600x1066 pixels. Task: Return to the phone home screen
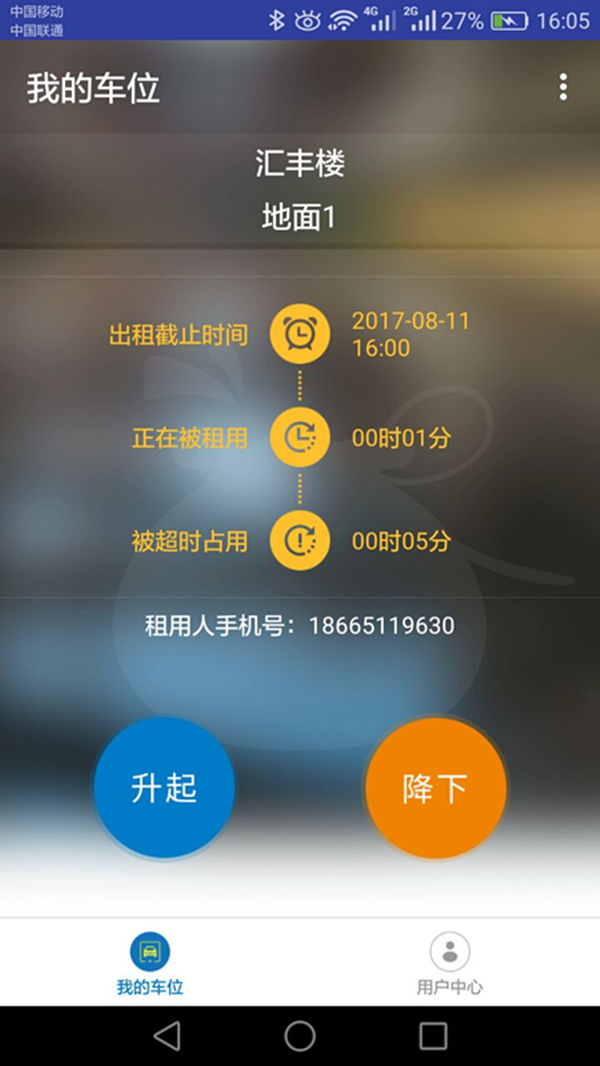[300, 1036]
